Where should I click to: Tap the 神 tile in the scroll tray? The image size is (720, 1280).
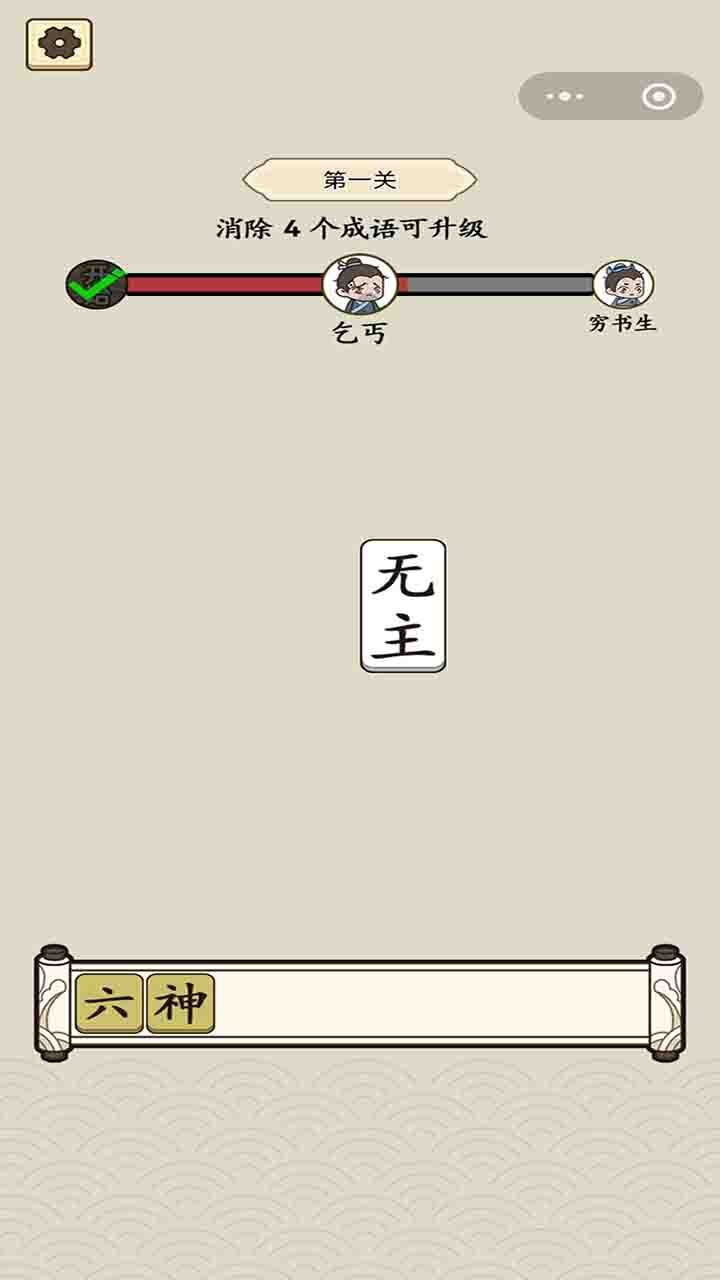[181, 1003]
